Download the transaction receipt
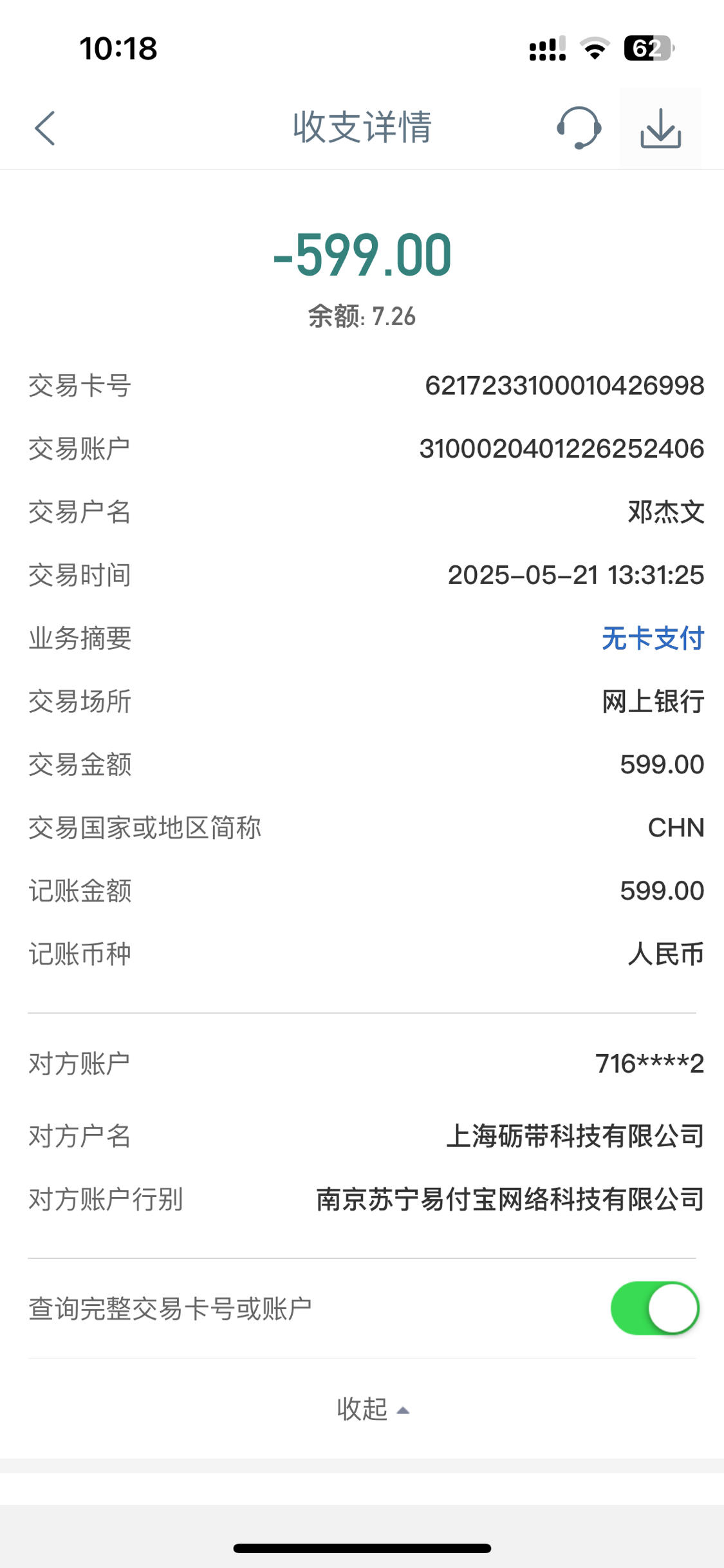 click(661, 128)
